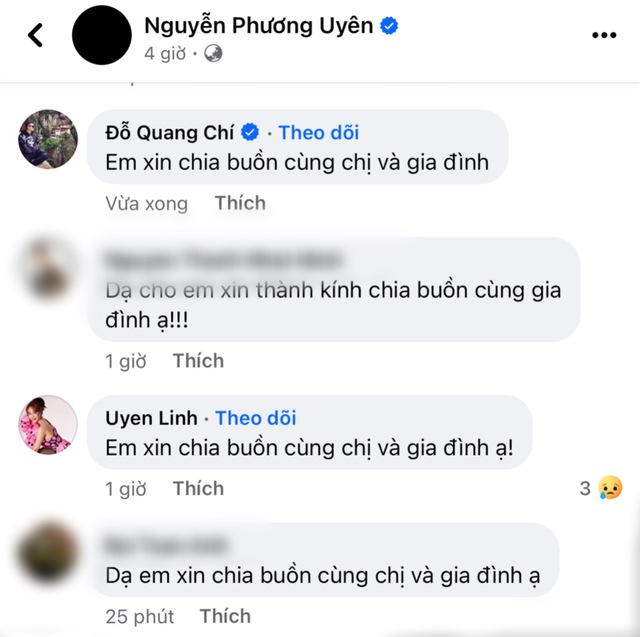Open Đỗ Quang Chí's name link
The image size is (640, 637).
click(171, 132)
